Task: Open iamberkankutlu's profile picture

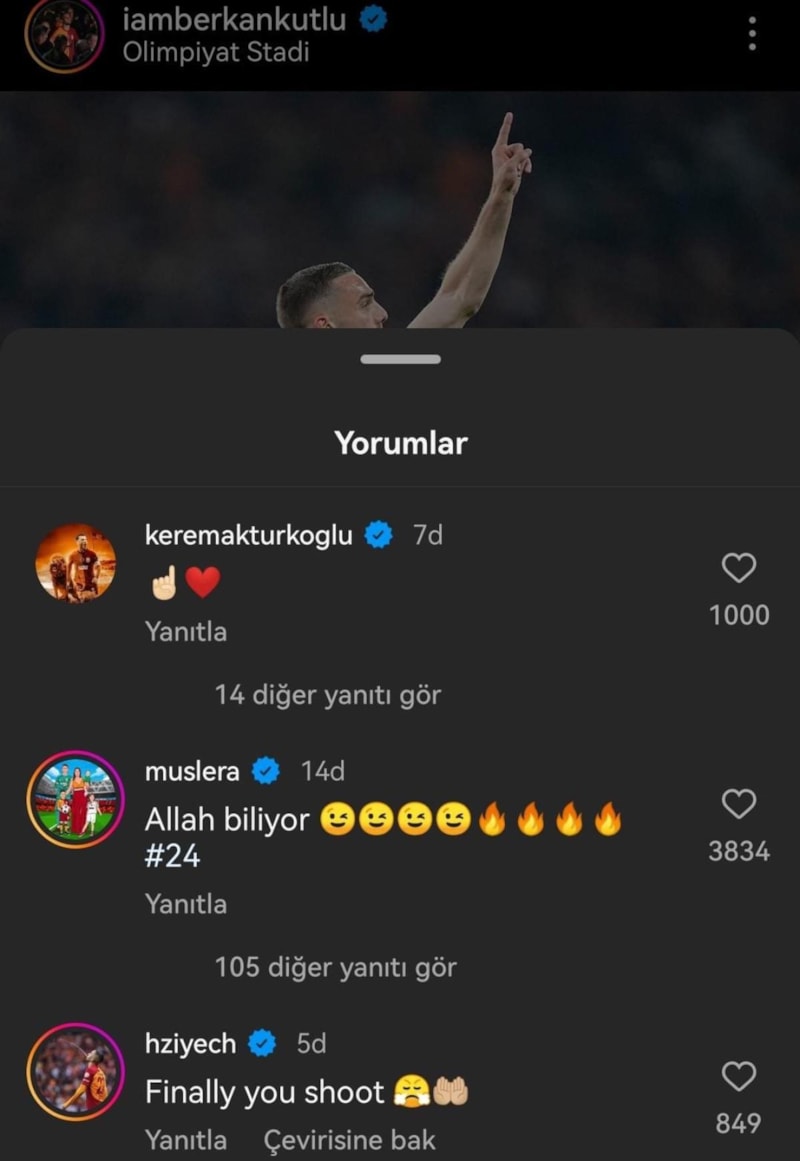Action: (x=64, y=36)
